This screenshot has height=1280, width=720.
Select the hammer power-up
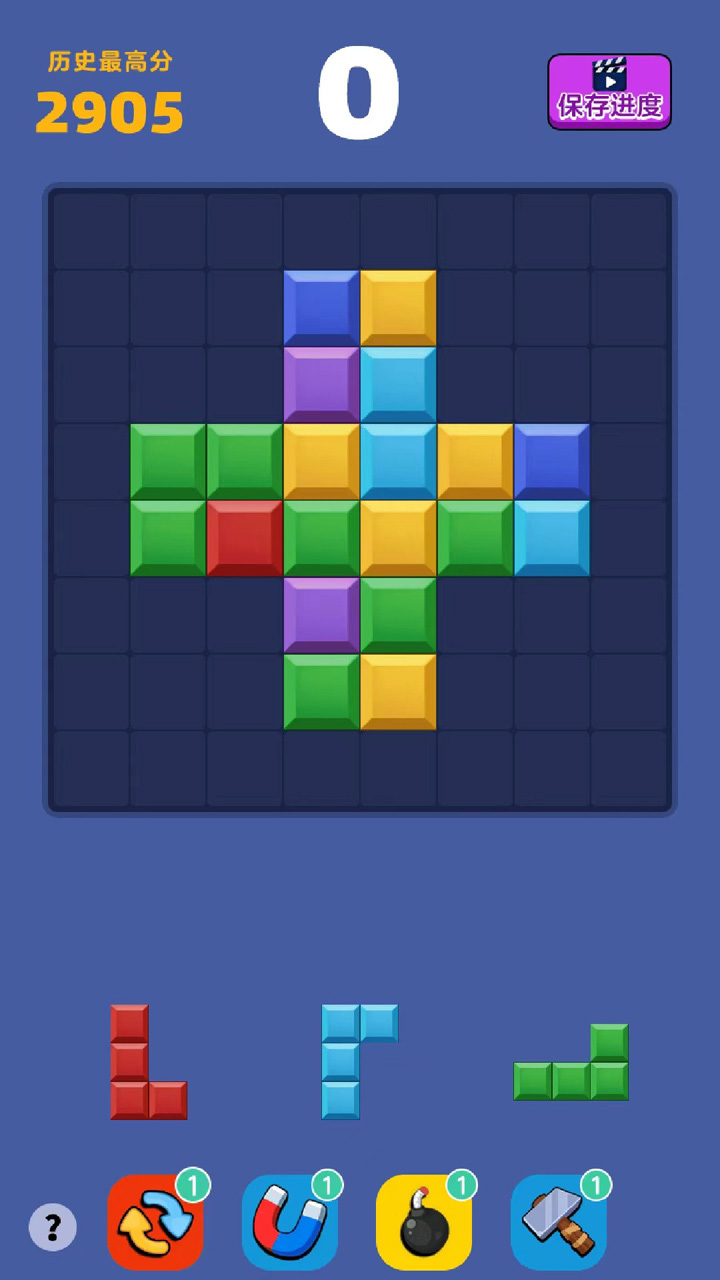[x=558, y=1222]
